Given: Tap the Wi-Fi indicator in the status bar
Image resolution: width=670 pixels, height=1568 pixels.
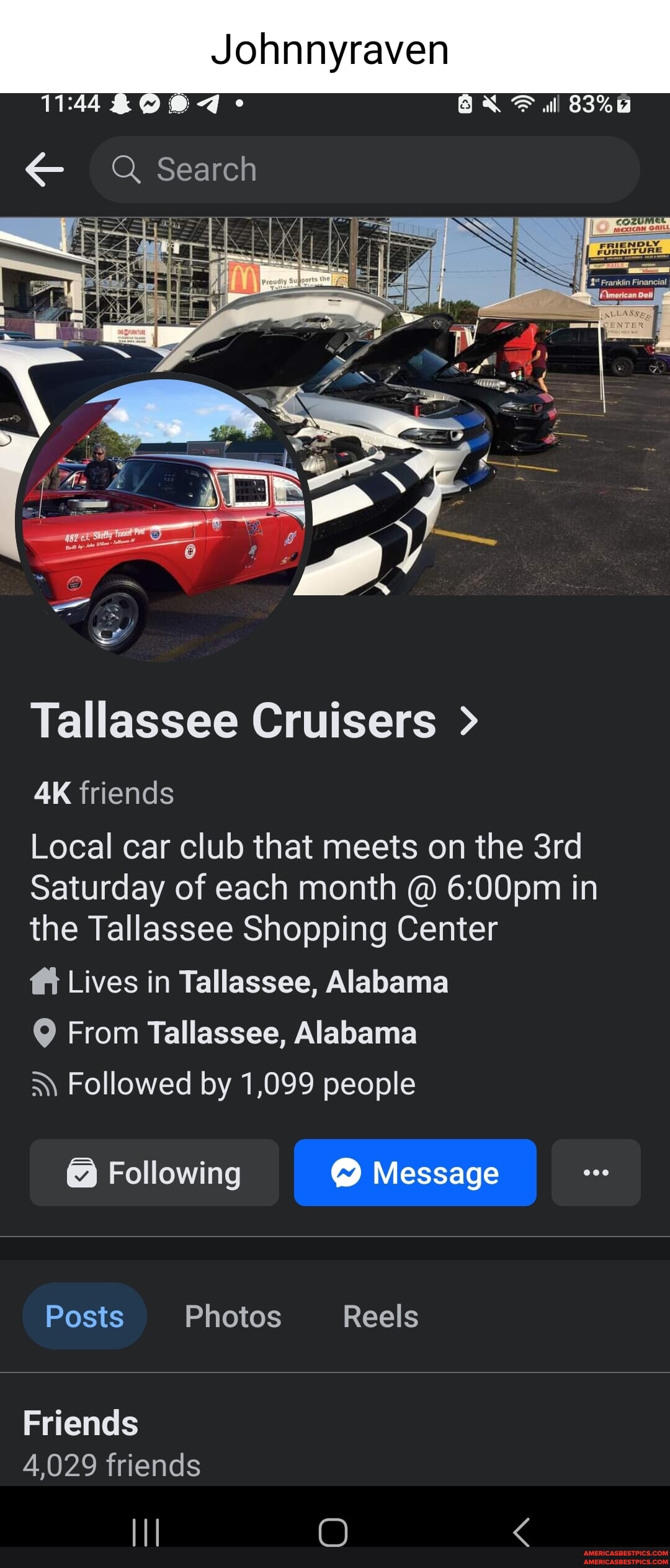Looking at the screenshot, I should click(x=523, y=104).
